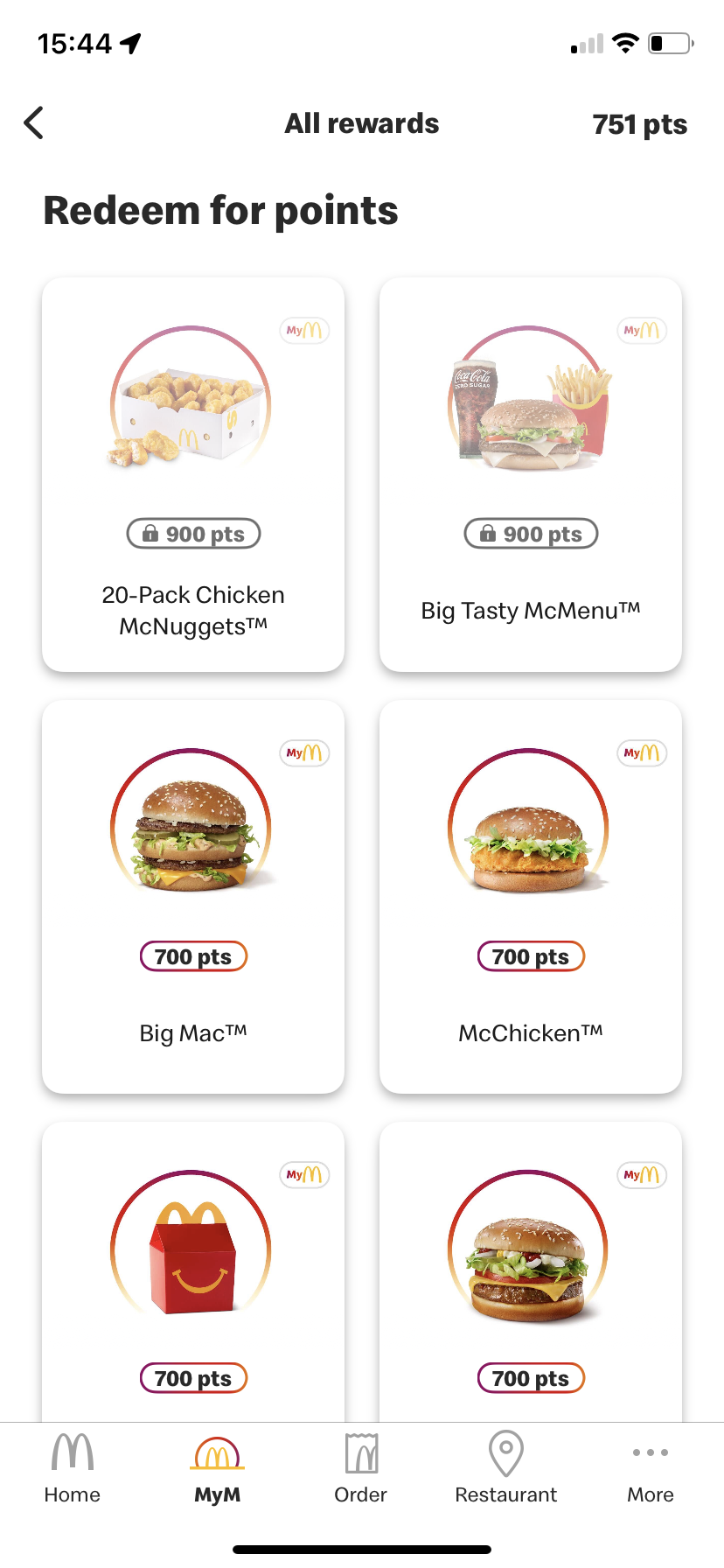View the McChicken reward card

(x=531, y=896)
